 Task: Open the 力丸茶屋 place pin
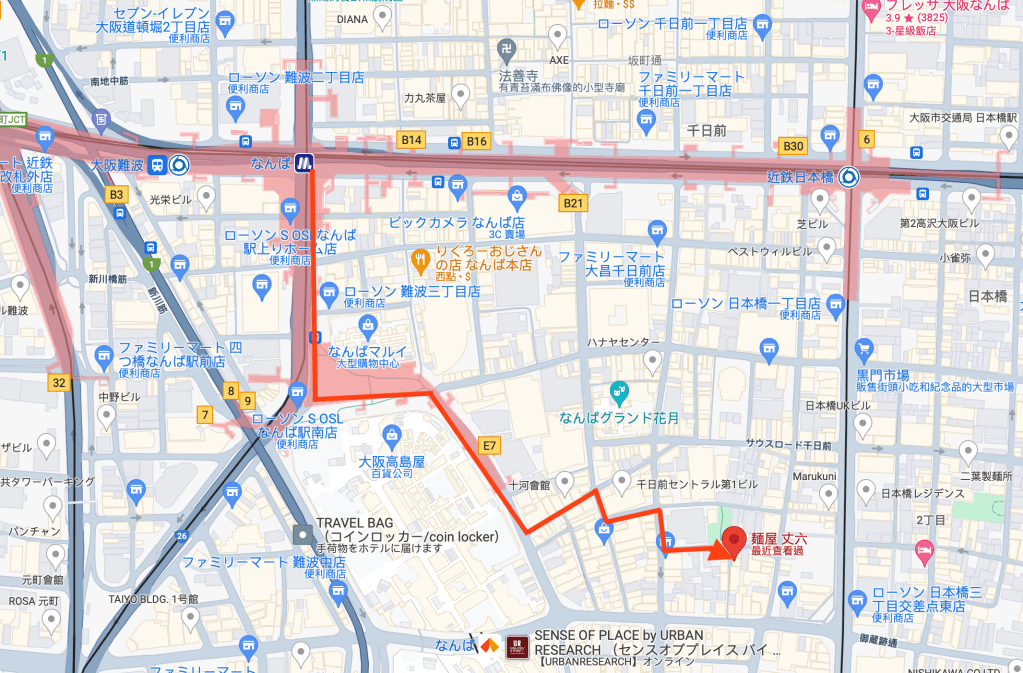coord(461,97)
